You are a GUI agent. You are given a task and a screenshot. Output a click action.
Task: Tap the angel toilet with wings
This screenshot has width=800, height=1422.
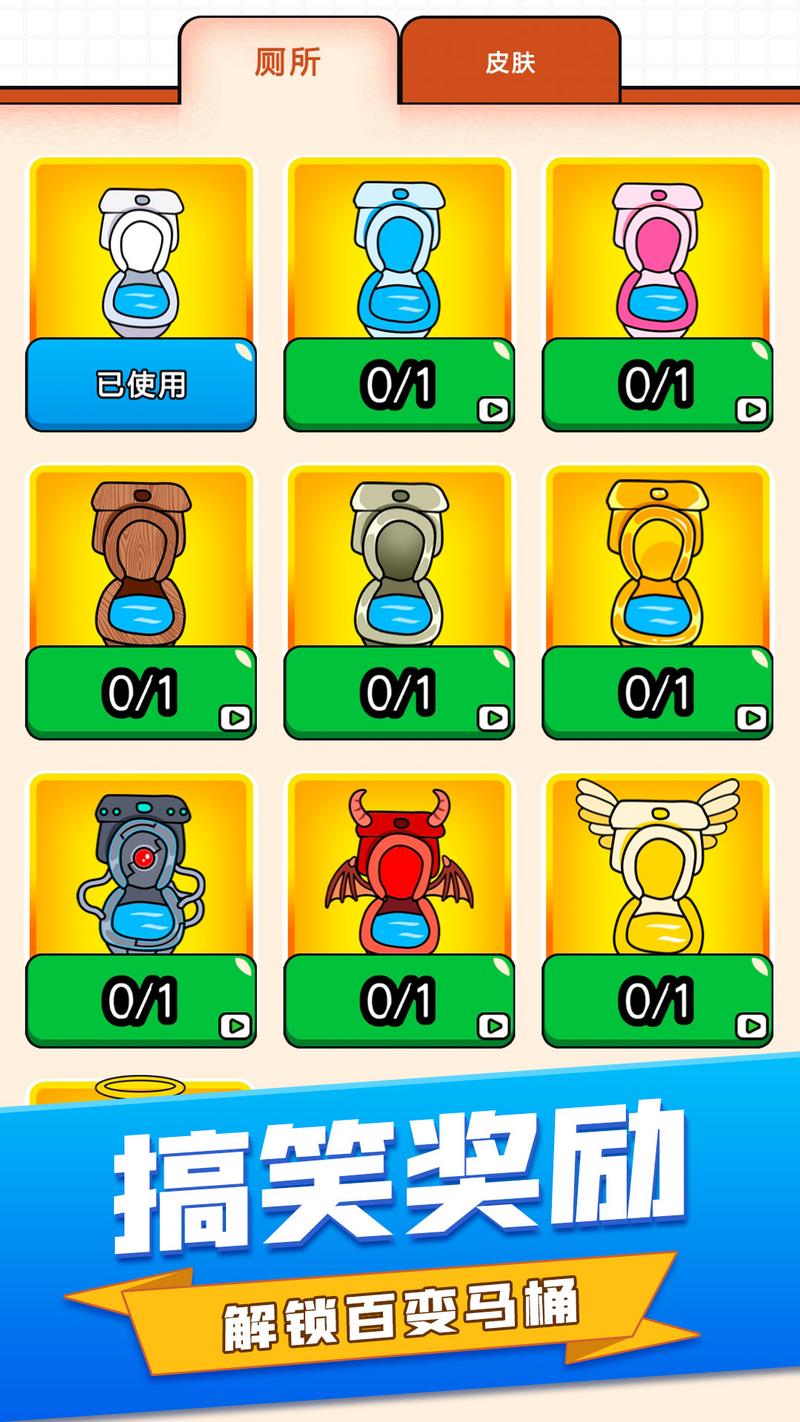[656, 870]
